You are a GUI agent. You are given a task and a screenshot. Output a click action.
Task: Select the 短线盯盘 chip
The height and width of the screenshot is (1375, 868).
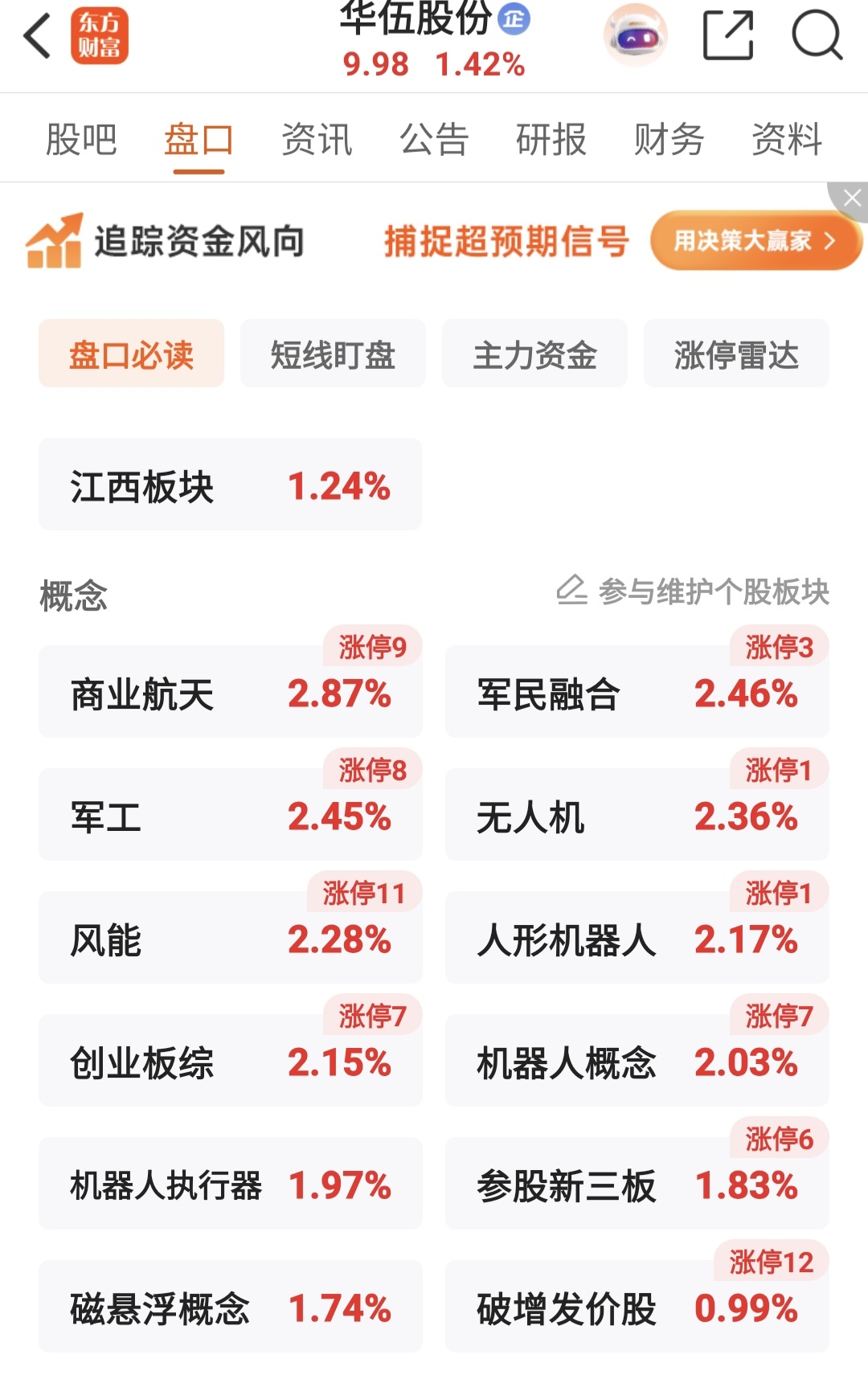point(333,354)
